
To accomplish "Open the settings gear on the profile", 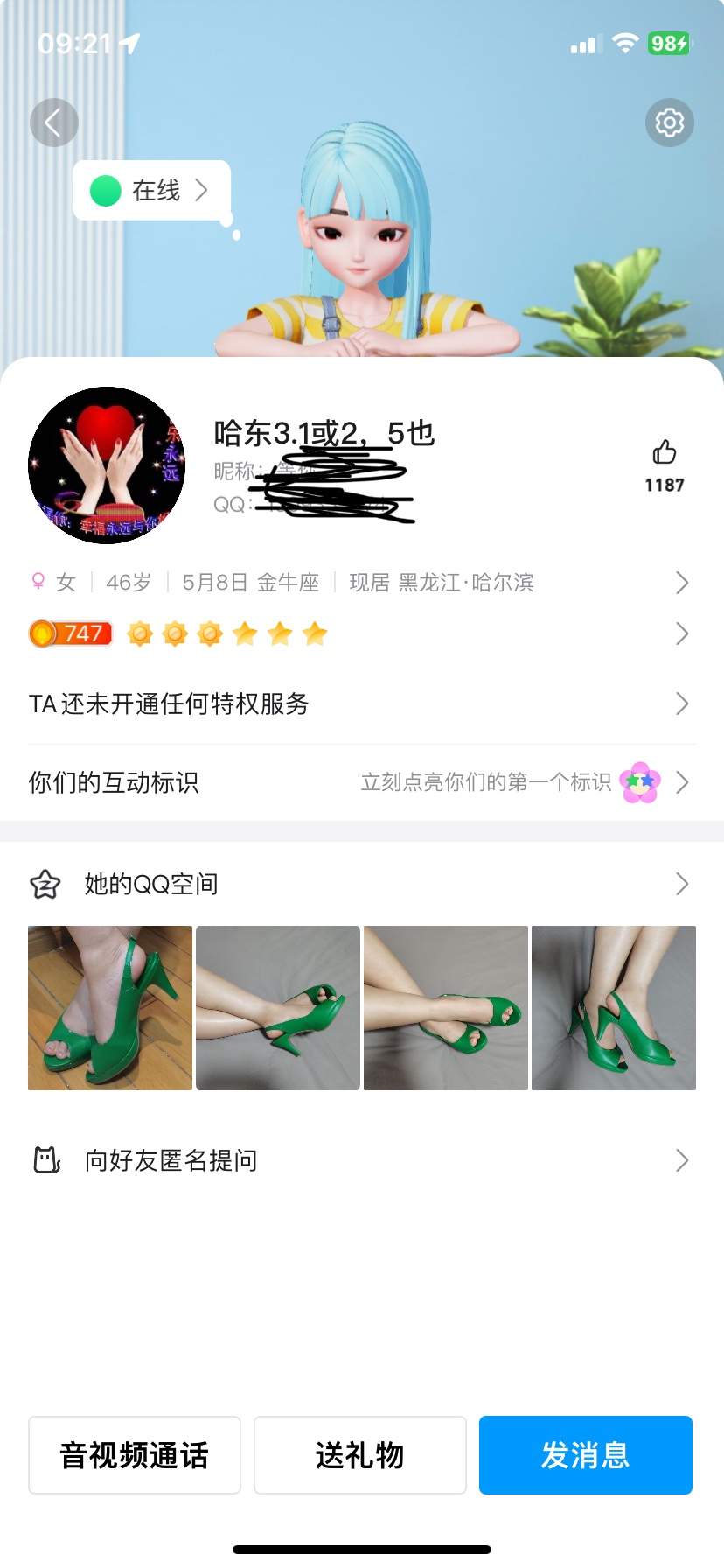I will [669, 122].
